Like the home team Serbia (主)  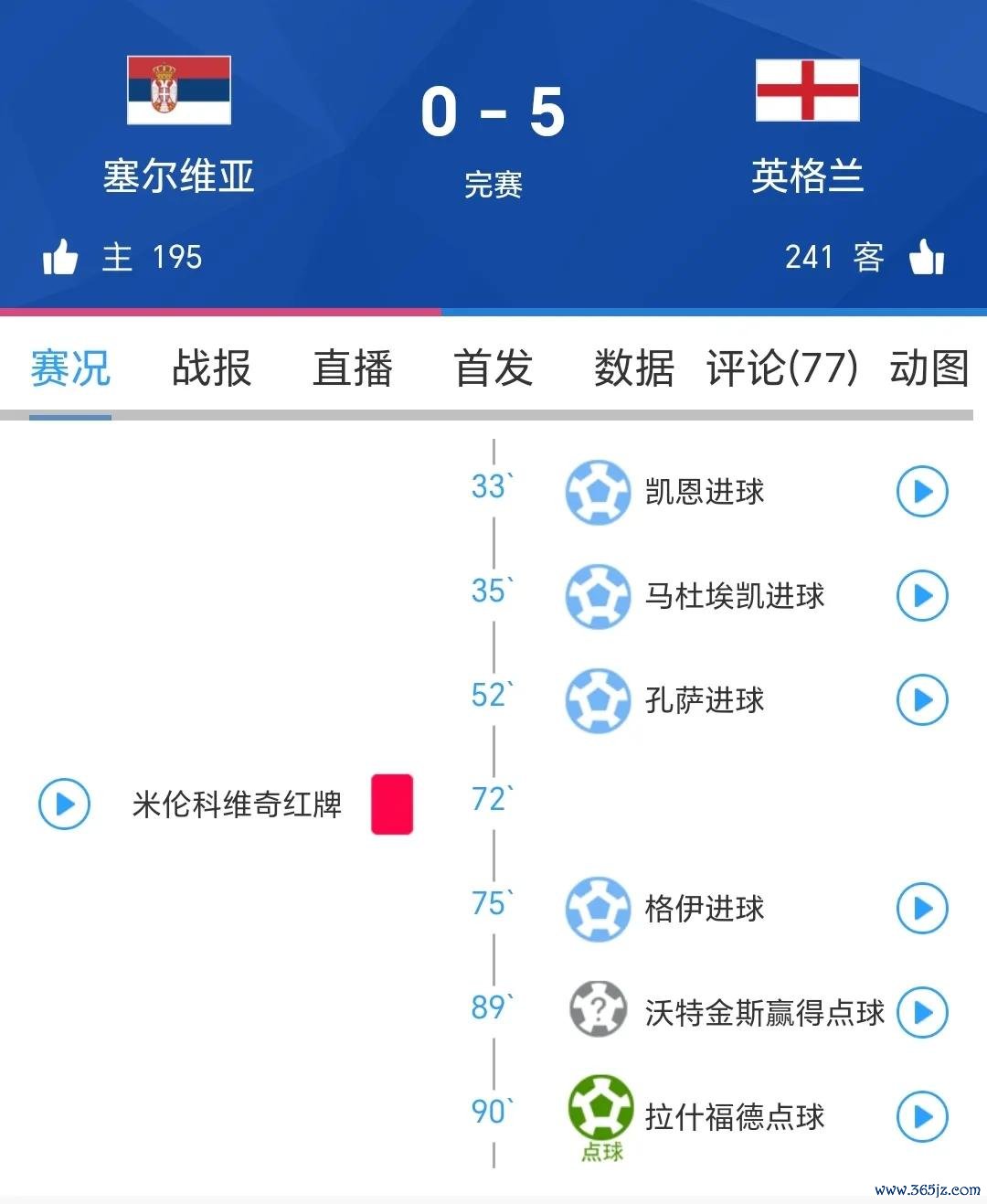(60, 258)
